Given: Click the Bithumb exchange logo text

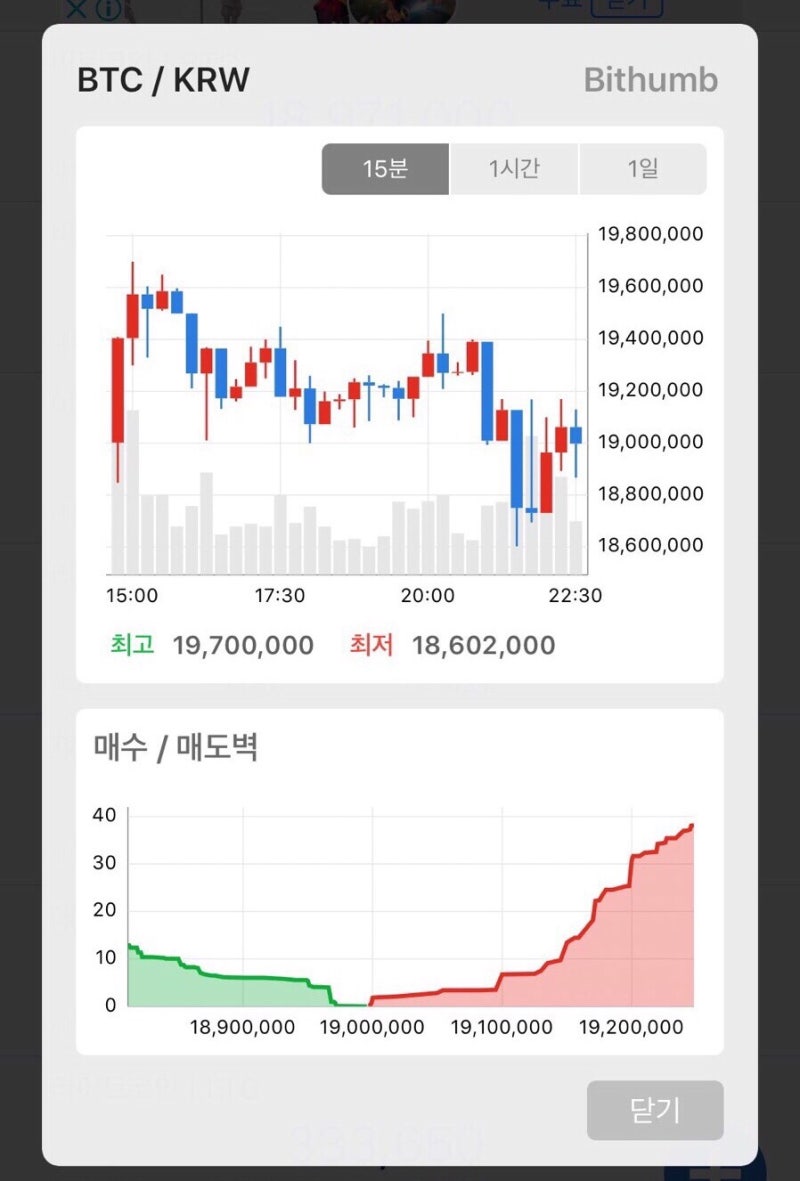Looking at the screenshot, I should click(x=650, y=80).
